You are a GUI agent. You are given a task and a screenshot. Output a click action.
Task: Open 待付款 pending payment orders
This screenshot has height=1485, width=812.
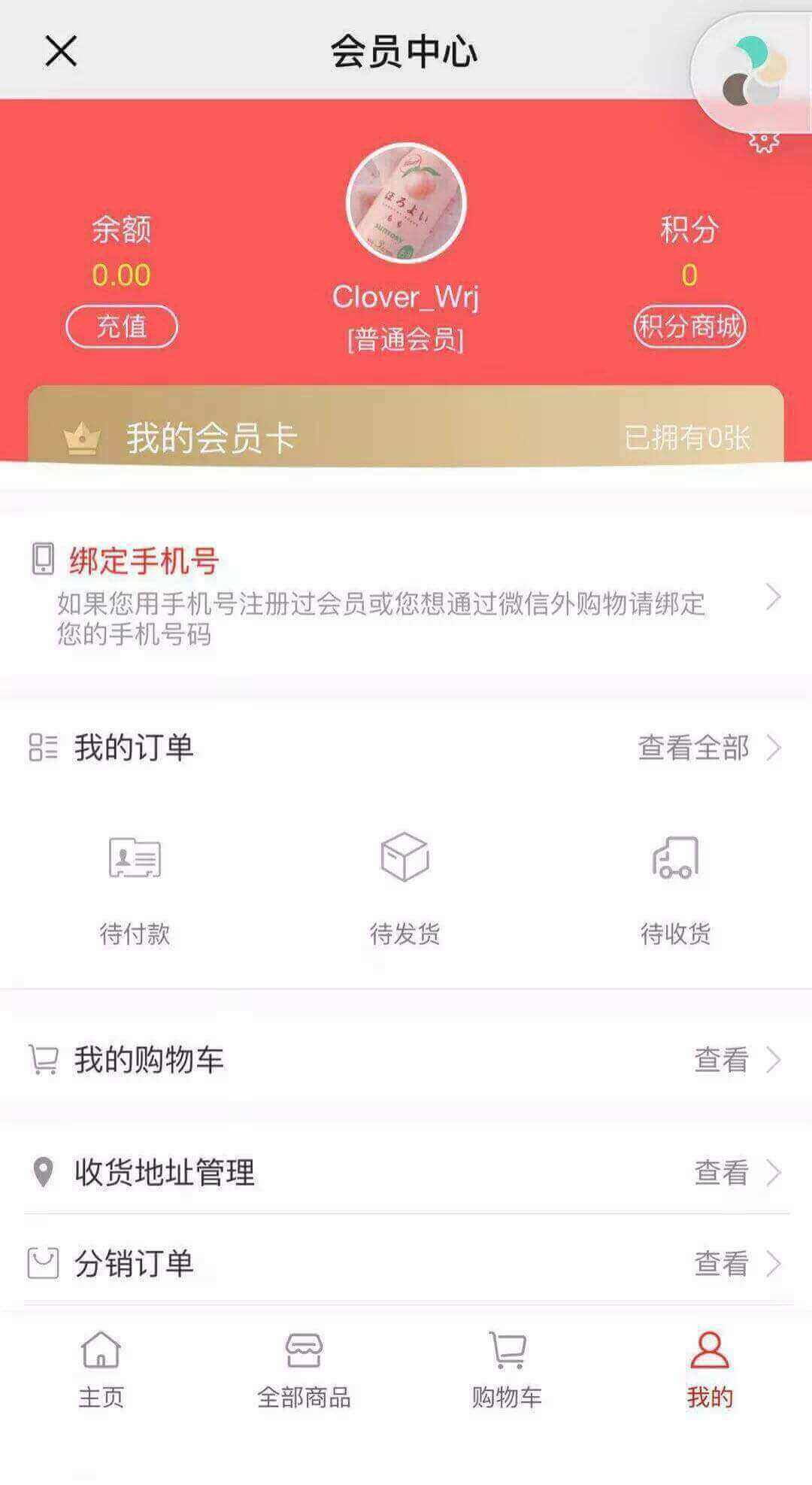point(135,888)
